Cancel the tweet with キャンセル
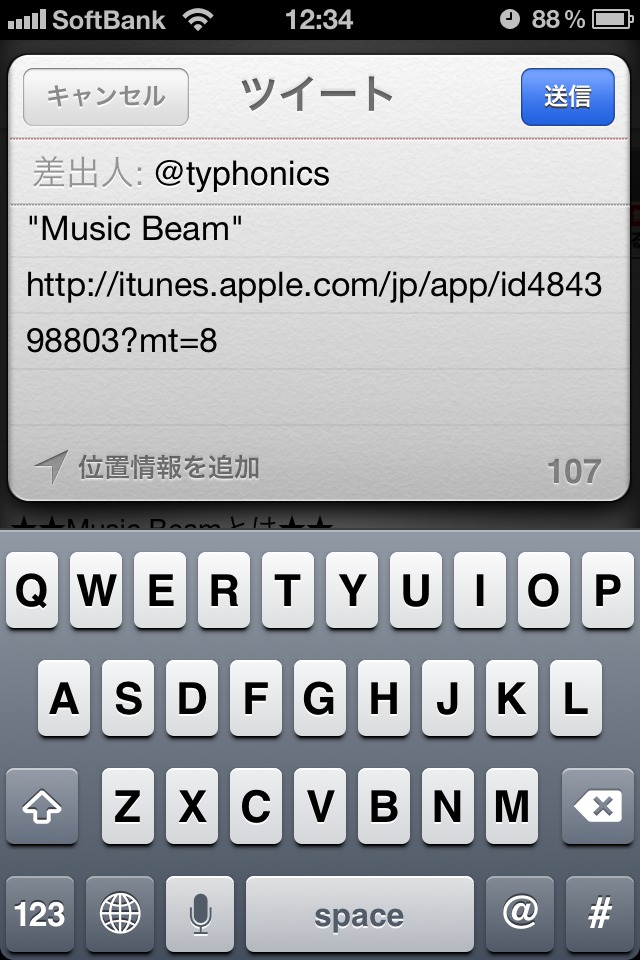This screenshot has width=640, height=960. click(x=105, y=97)
